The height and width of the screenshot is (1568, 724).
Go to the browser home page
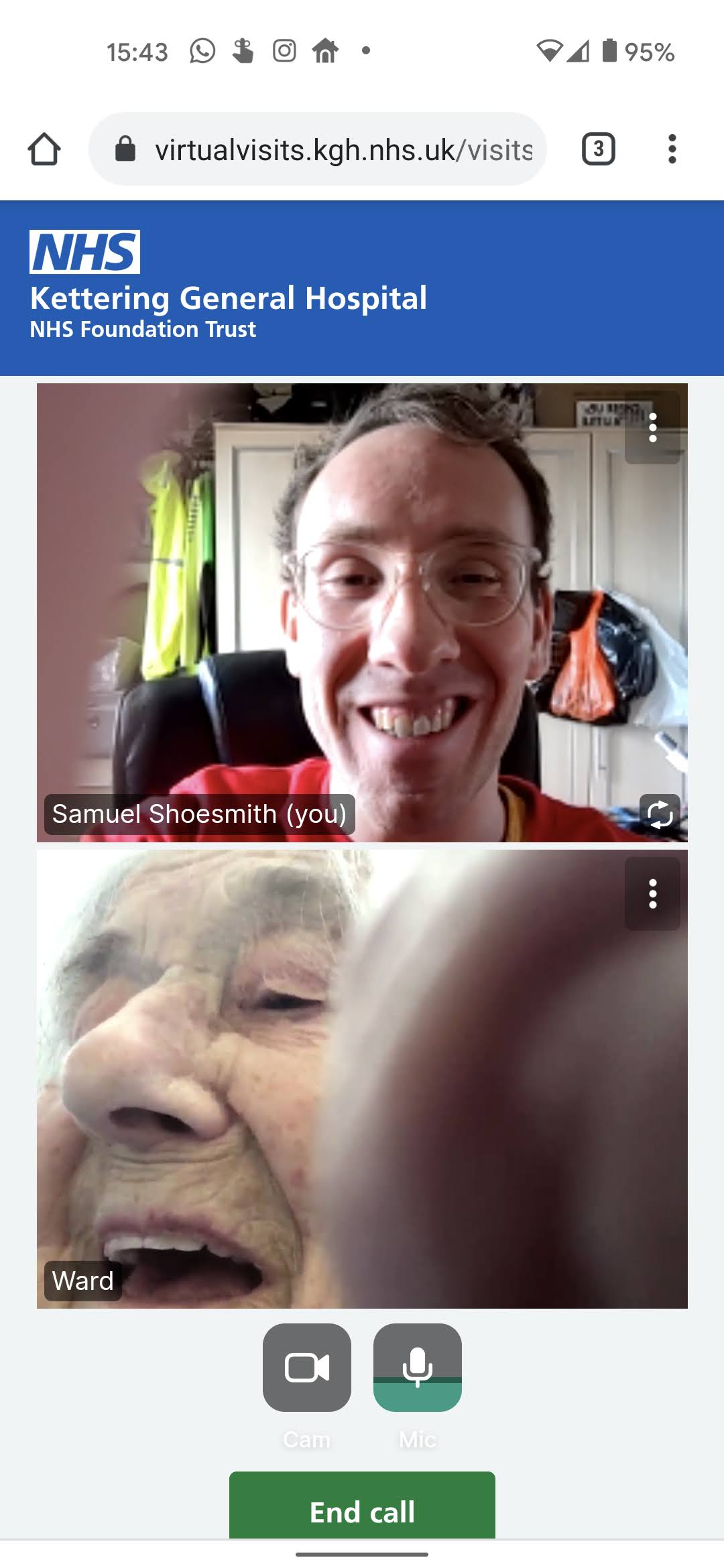44,149
